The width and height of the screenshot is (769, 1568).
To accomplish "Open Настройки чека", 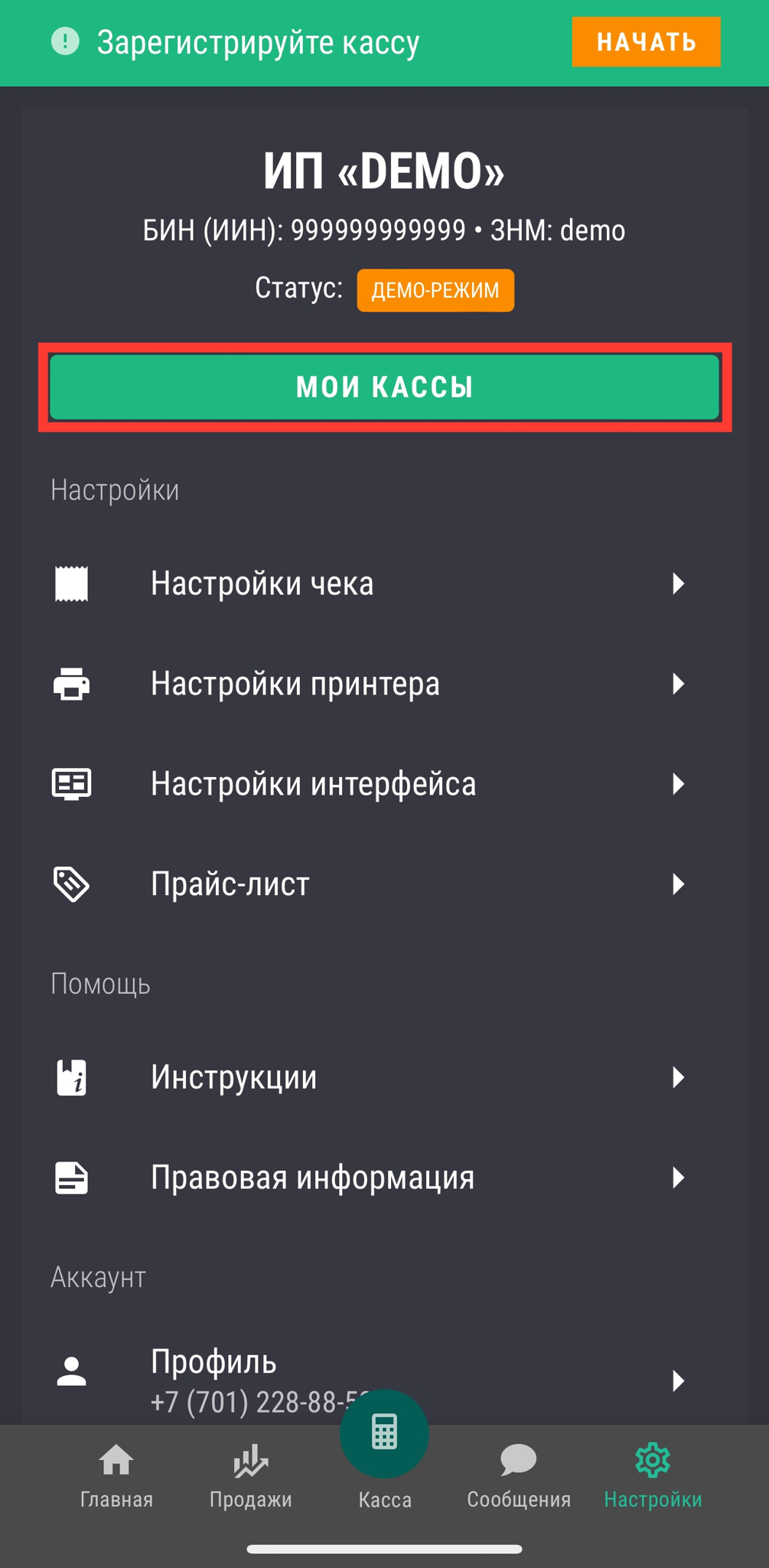I will 384,583.
